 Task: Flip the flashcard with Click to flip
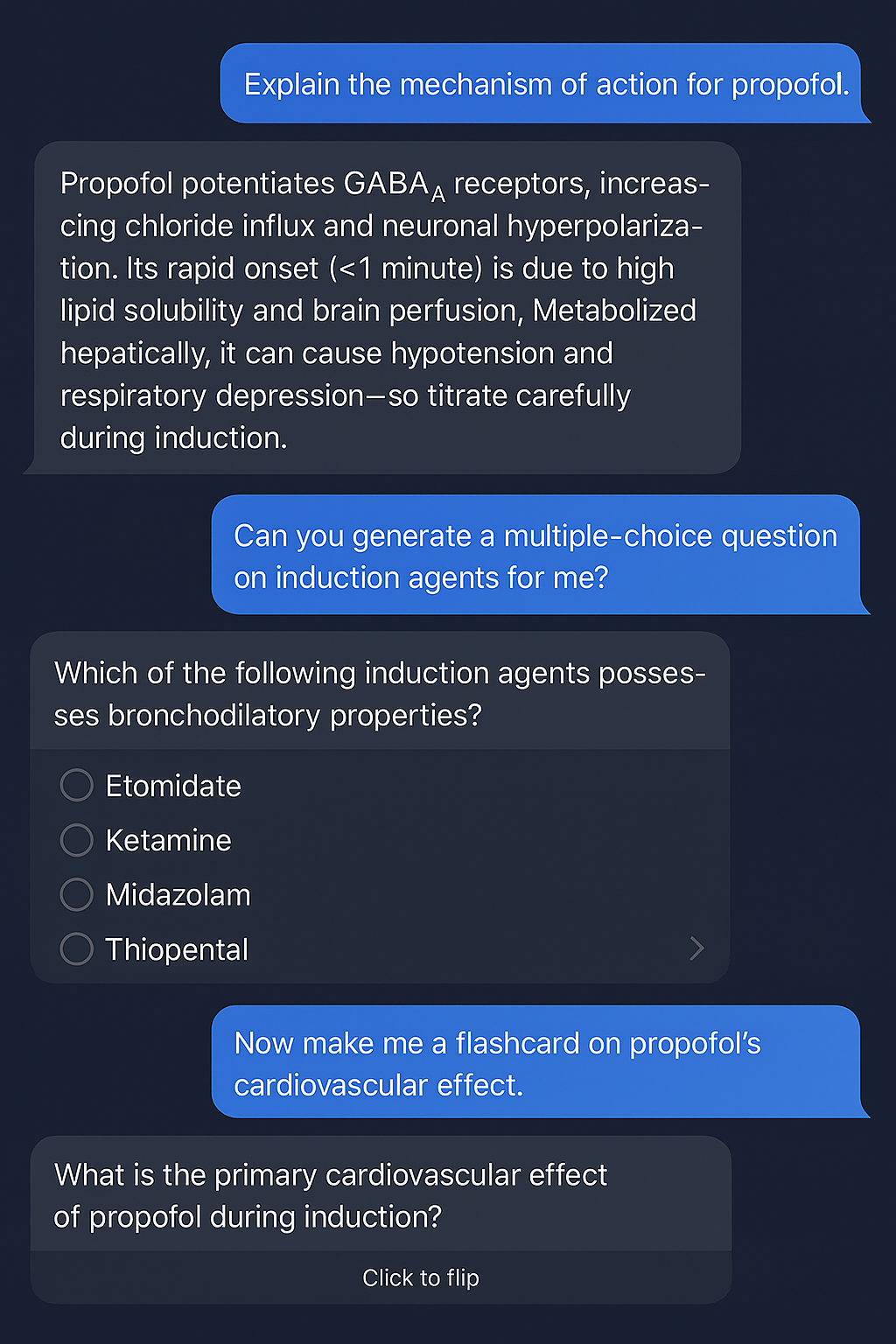coord(420,1277)
